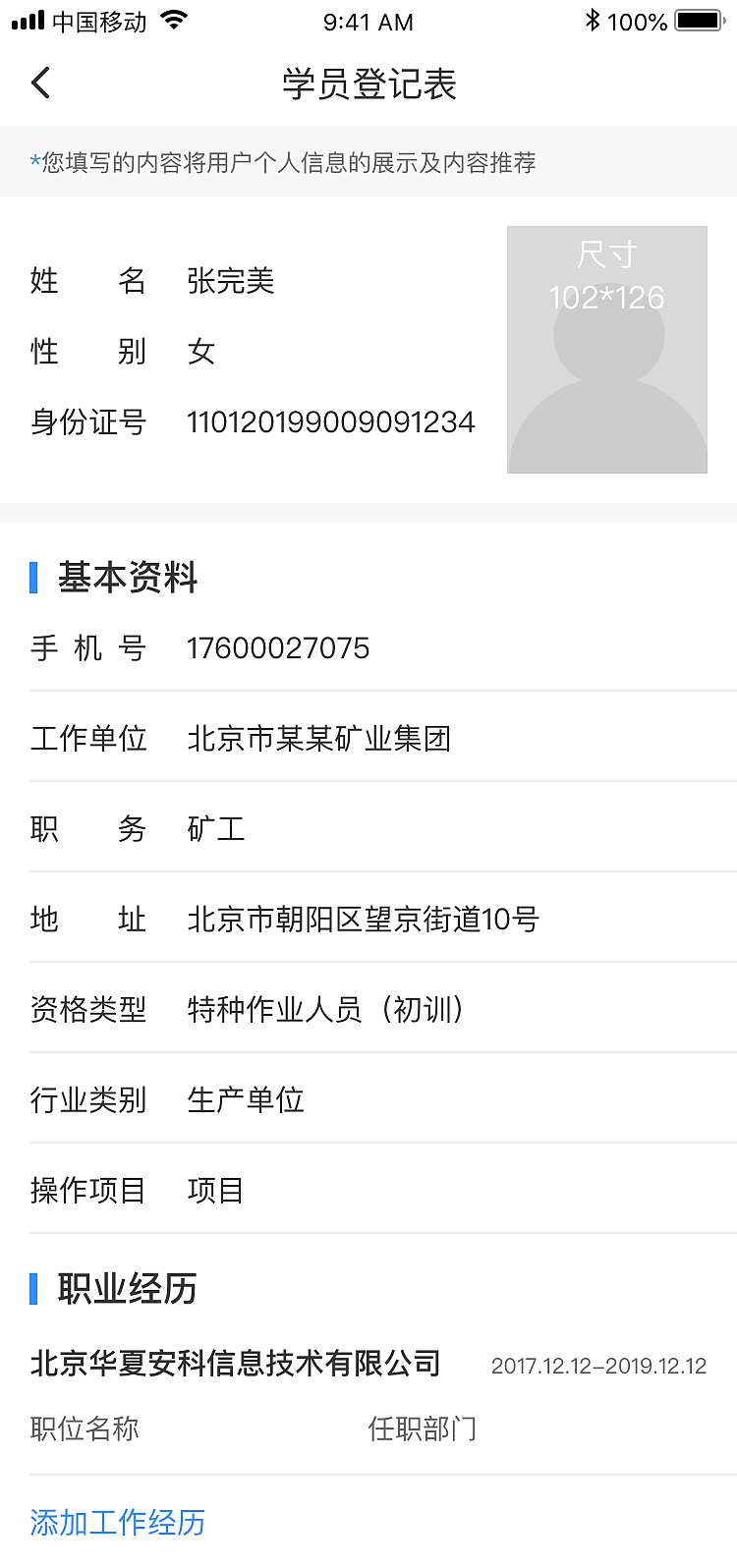Tap 添加工作经历 to add work experience
This screenshot has height=1568, width=737.
click(x=116, y=1522)
